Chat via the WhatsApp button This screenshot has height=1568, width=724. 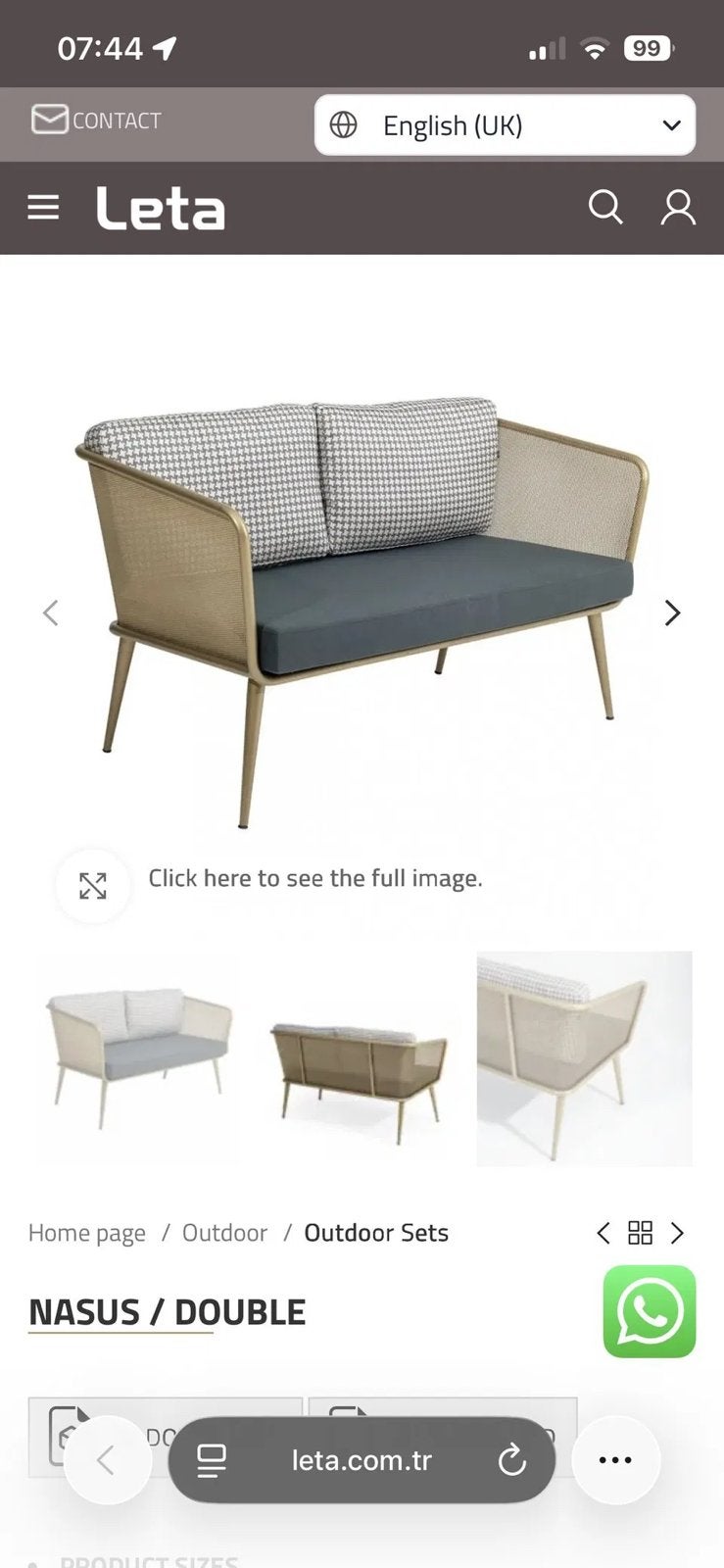pos(650,1311)
